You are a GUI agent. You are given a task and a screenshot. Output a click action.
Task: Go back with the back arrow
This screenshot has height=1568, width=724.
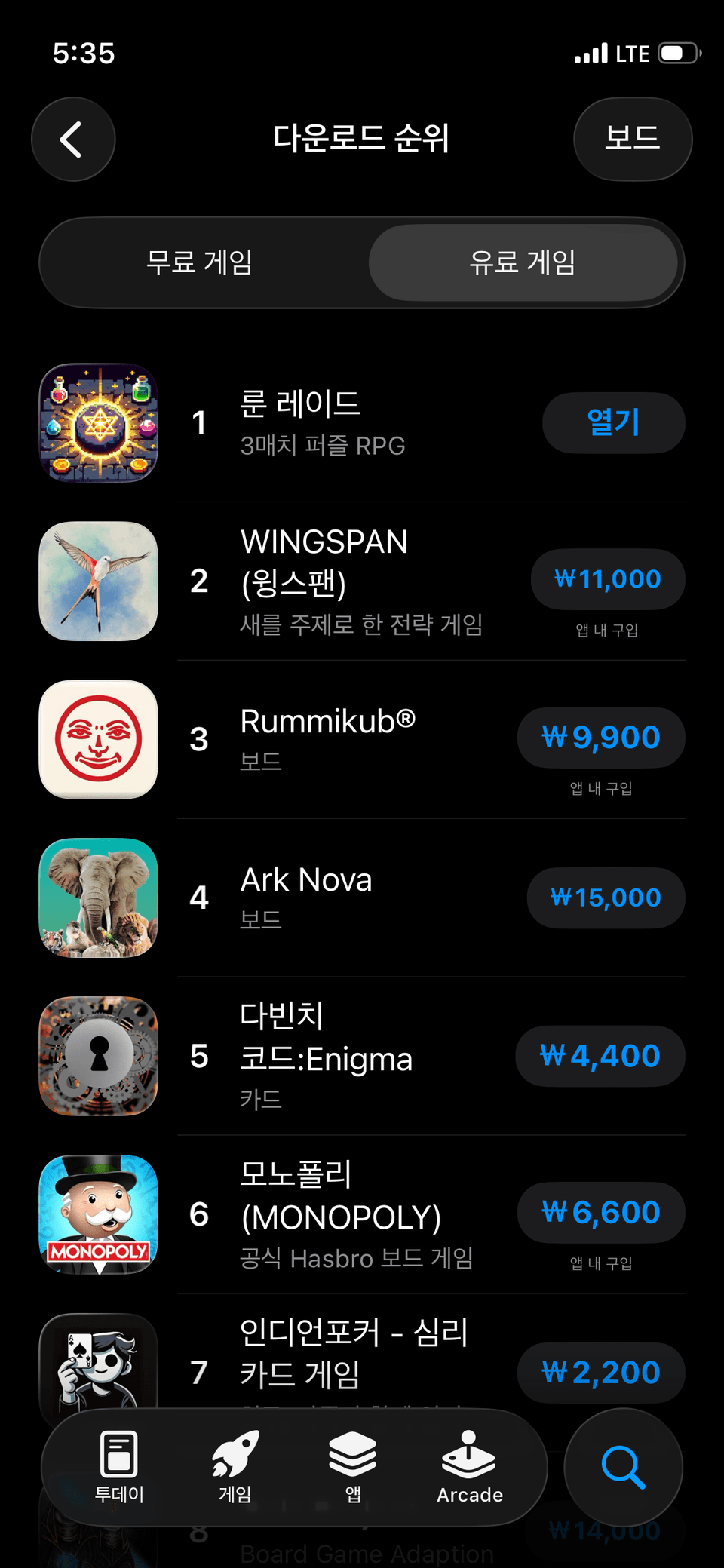pos(73,140)
